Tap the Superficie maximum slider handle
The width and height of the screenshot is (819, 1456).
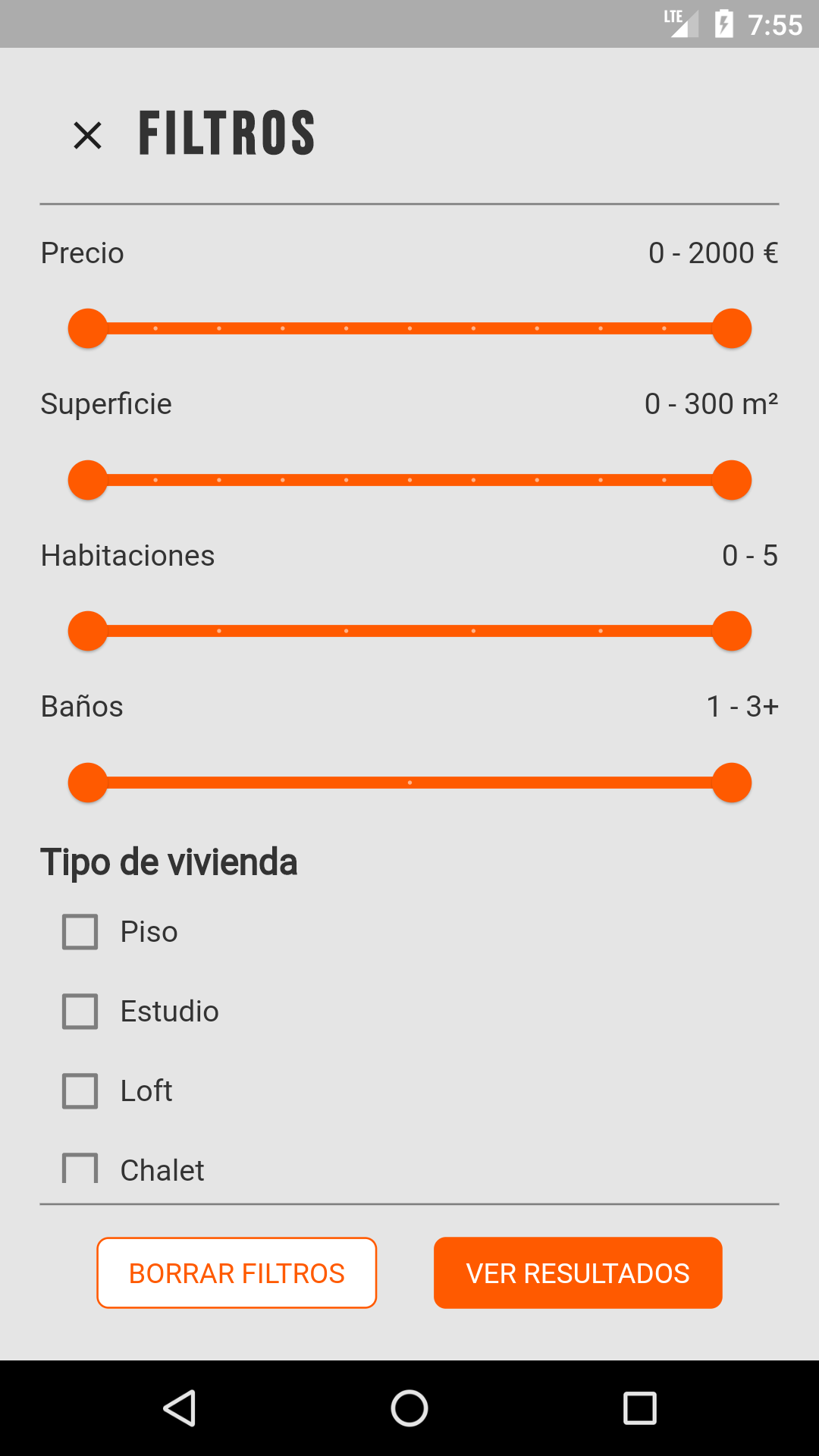732,480
